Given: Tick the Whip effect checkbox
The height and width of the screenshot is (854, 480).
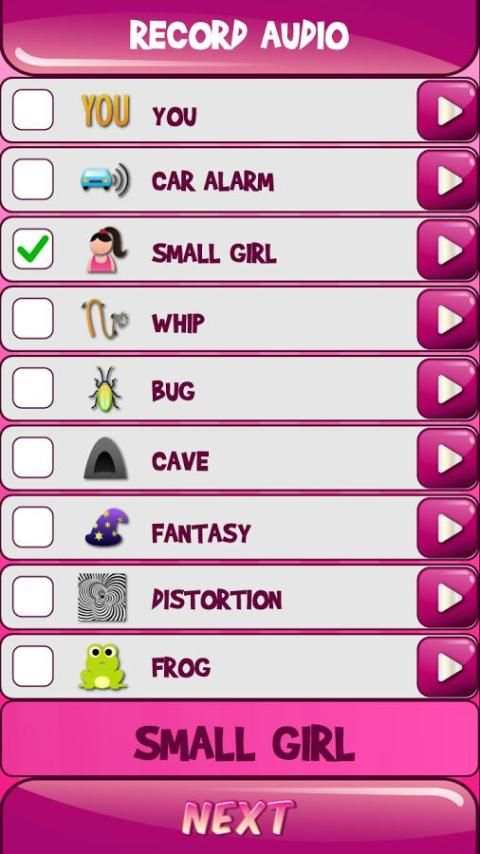Looking at the screenshot, I should (33, 318).
